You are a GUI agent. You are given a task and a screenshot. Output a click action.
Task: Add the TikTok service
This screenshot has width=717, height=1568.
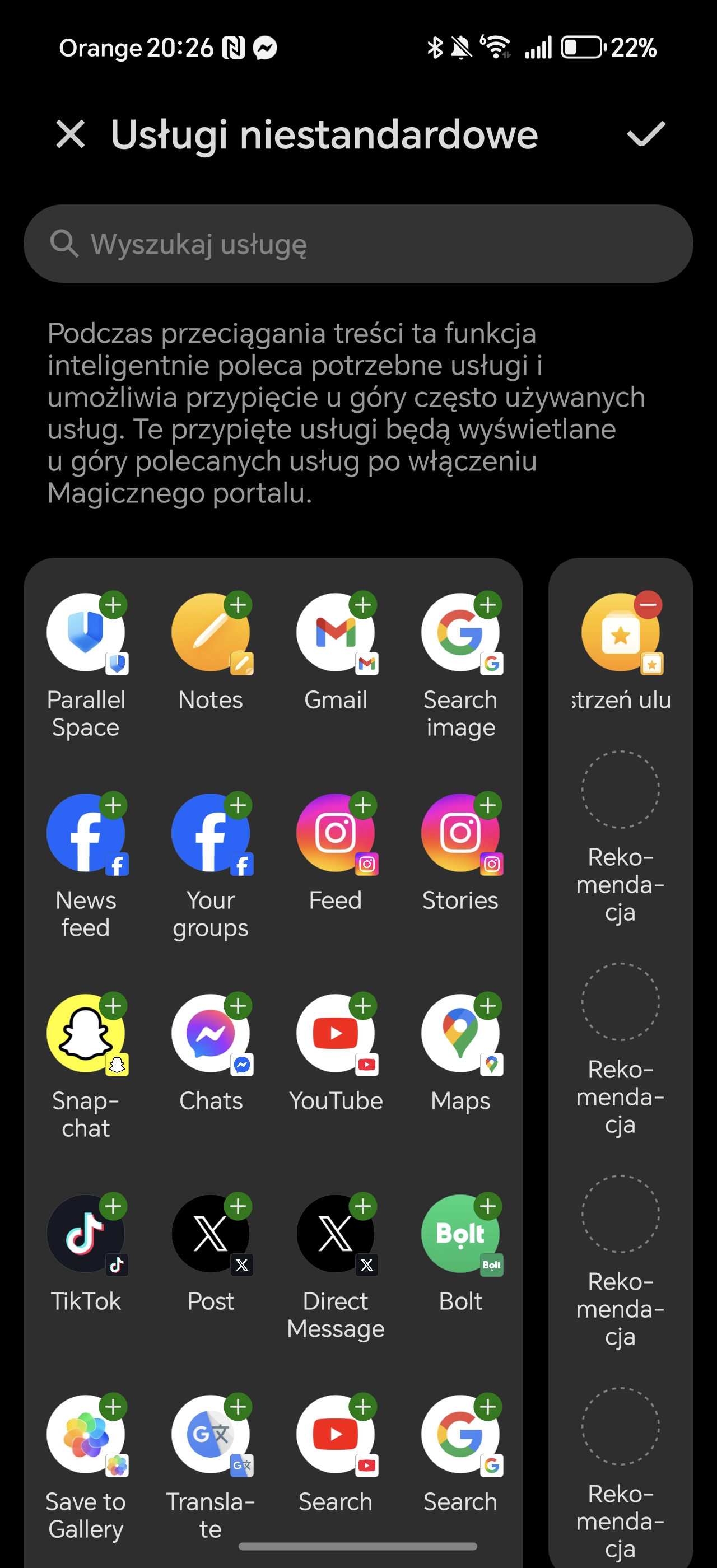113,1206
